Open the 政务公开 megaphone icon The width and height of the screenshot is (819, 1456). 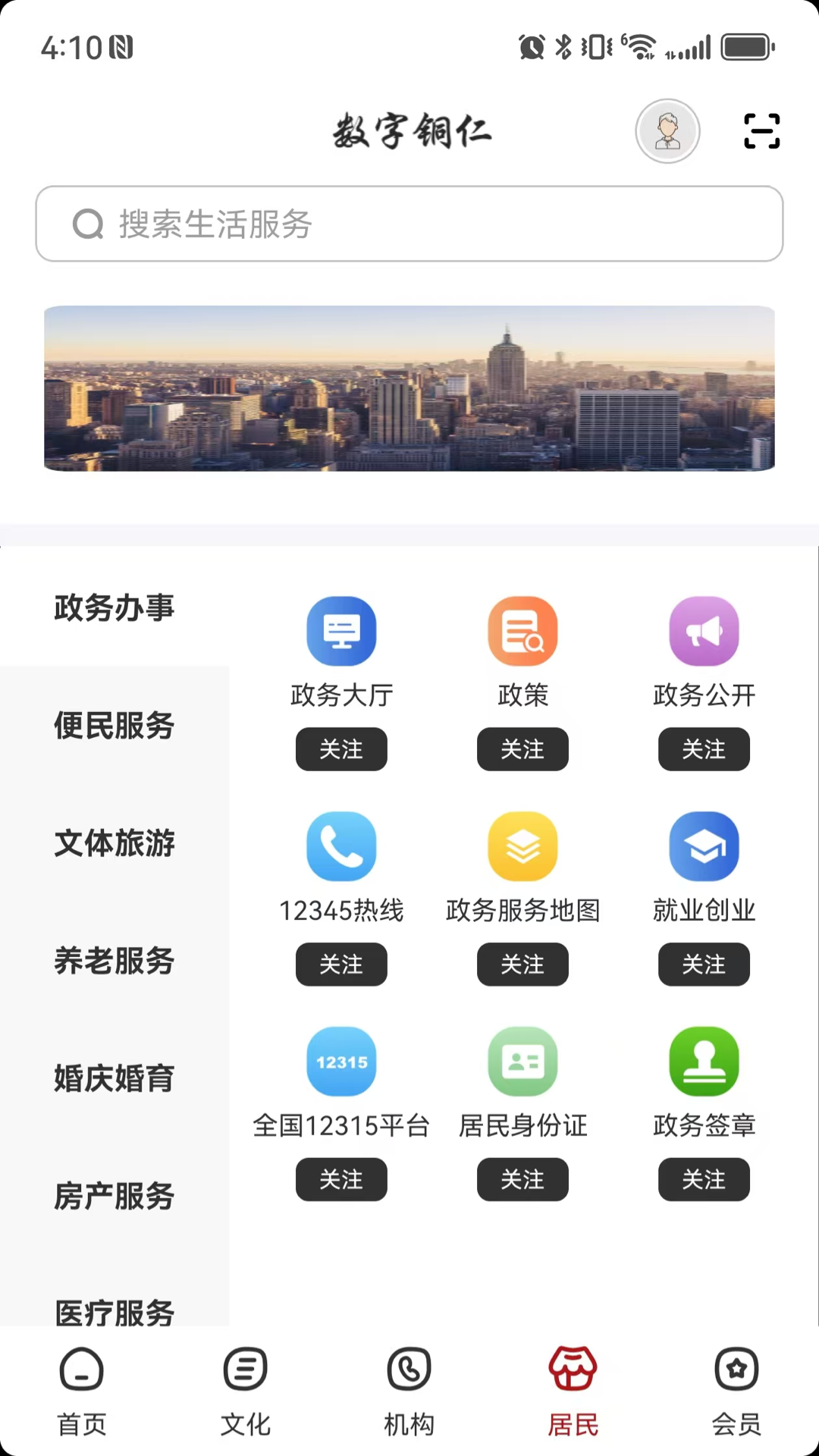click(704, 630)
